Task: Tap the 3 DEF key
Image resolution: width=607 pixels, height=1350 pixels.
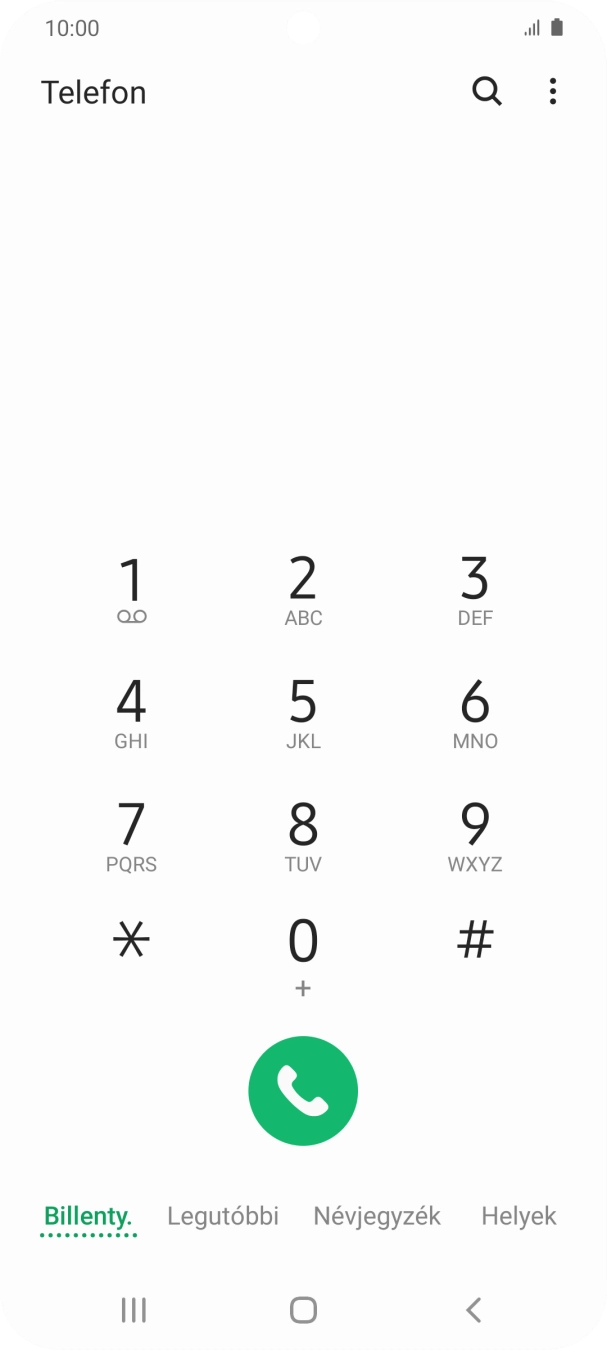Action: pyautogui.click(x=475, y=590)
